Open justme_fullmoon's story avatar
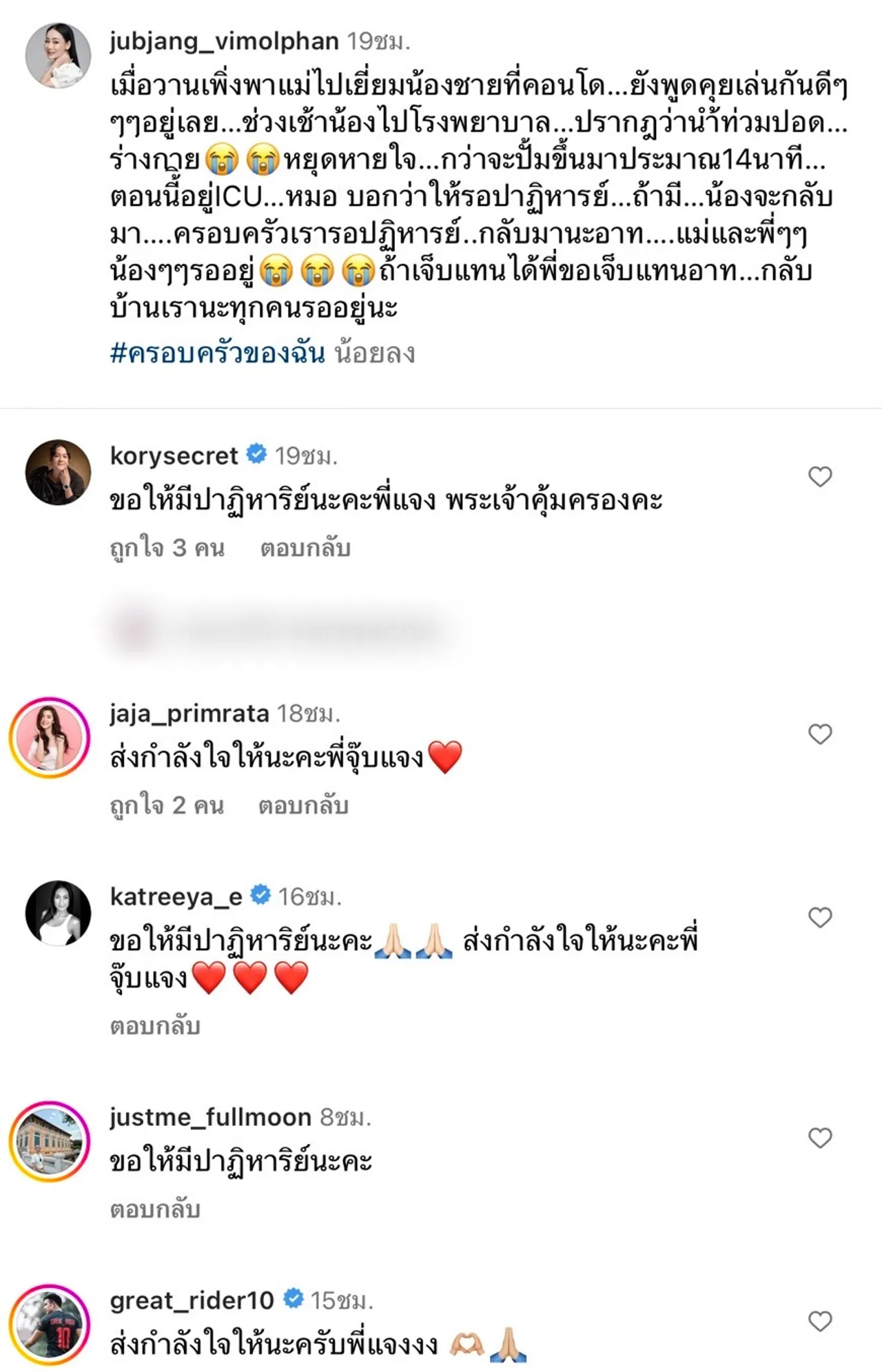The image size is (882, 1372). (50, 1141)
